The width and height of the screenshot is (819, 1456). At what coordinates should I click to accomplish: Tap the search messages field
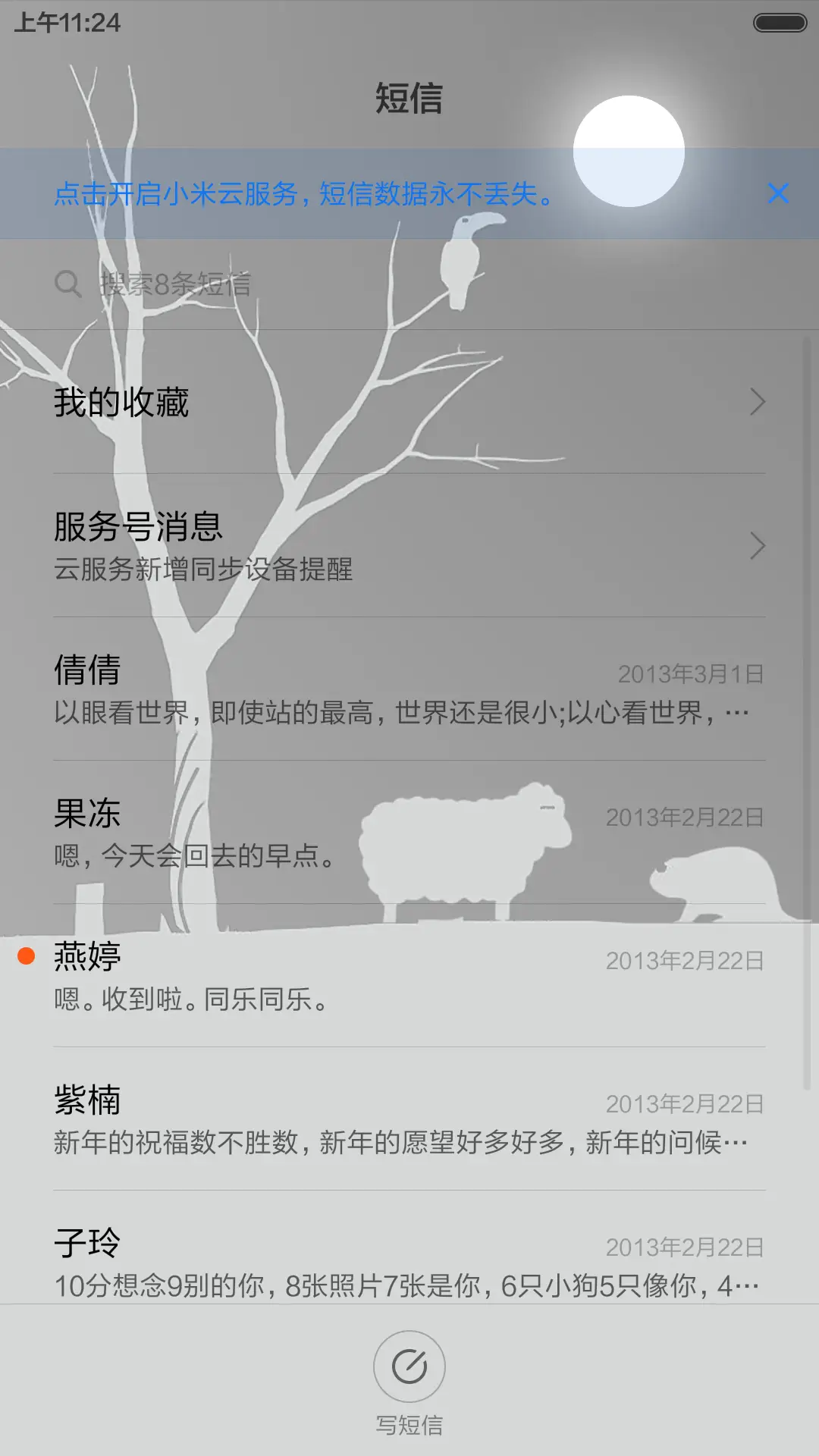(409, 284)
